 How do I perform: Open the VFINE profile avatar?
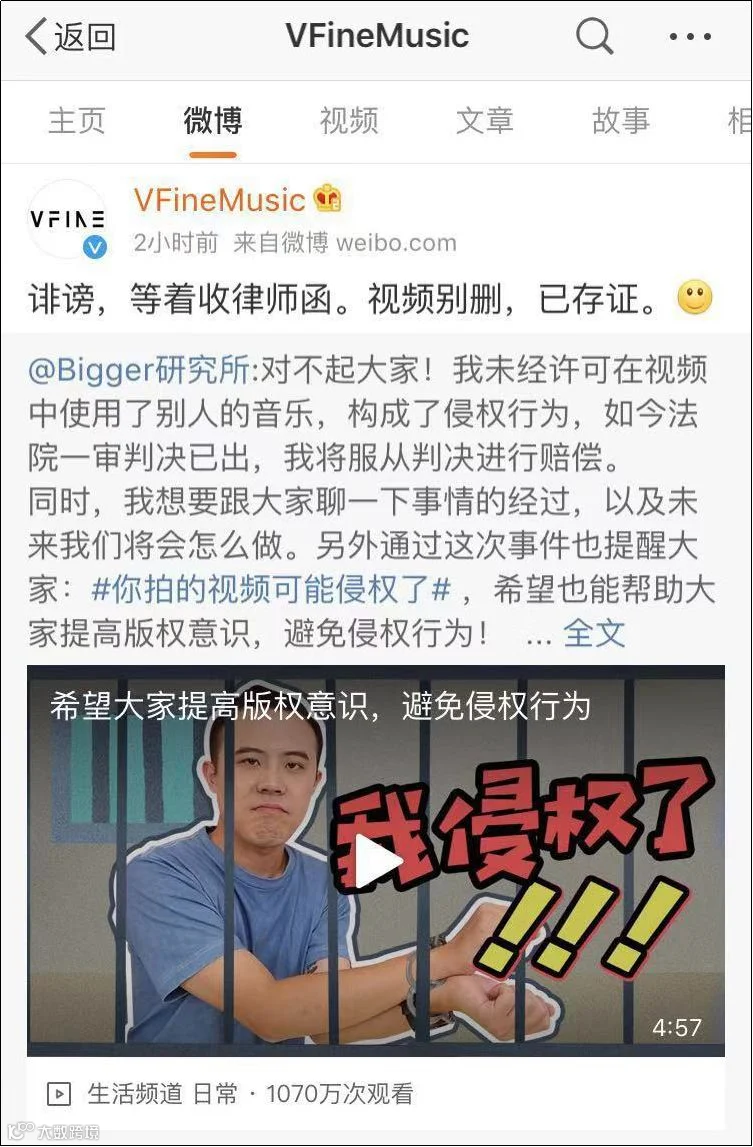(67, 219)
